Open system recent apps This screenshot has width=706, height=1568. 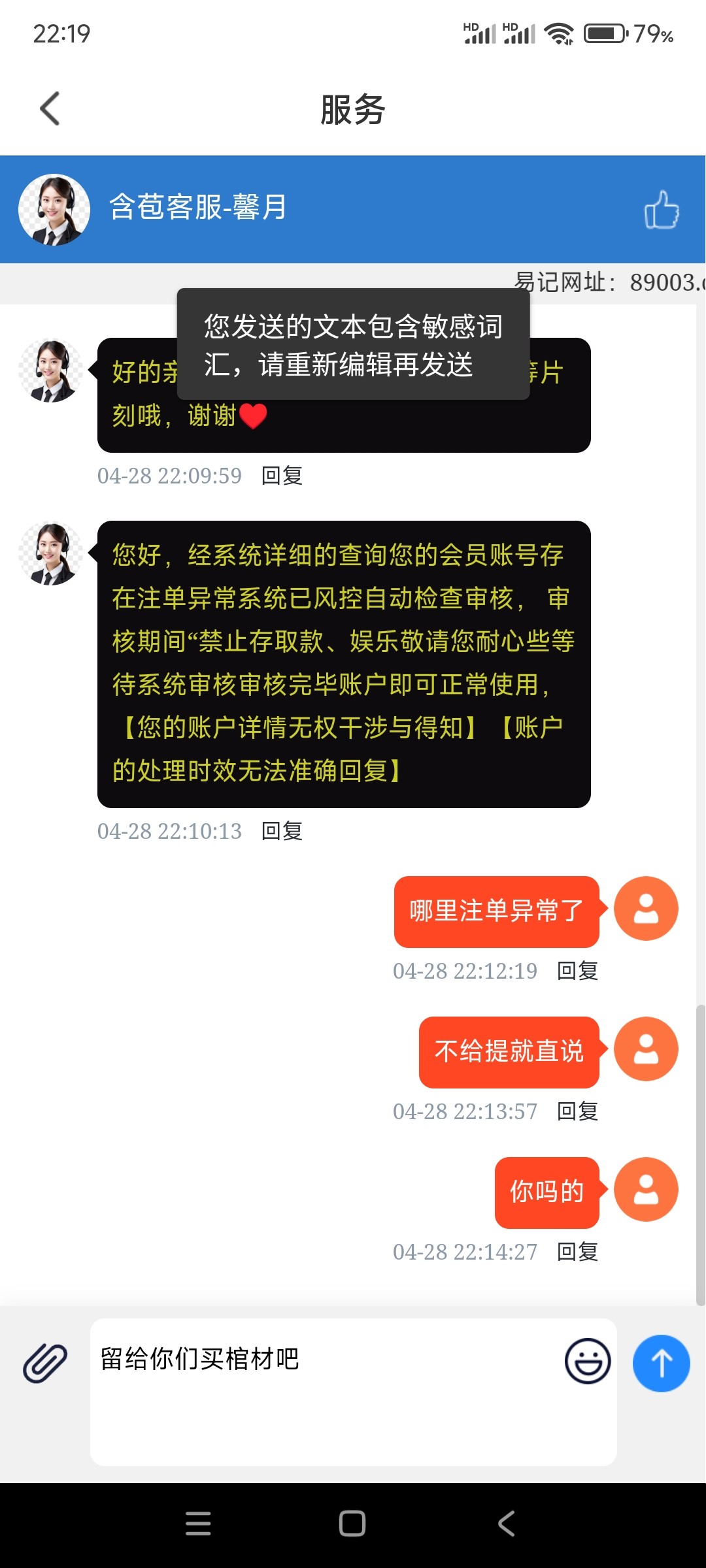pyautogui.click(x=198, y=1524)
